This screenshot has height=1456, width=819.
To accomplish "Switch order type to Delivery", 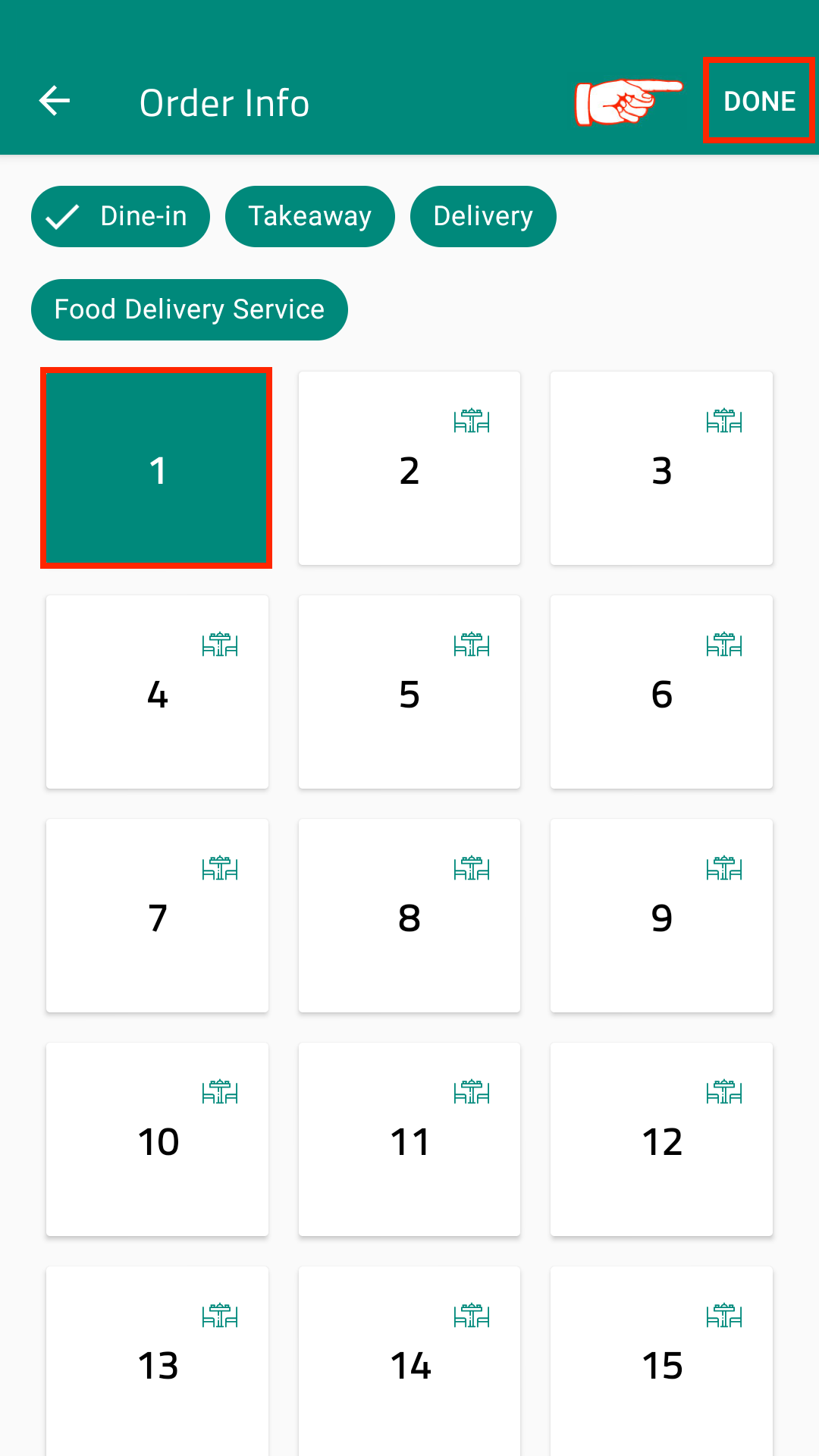I will tap(483, 217).
